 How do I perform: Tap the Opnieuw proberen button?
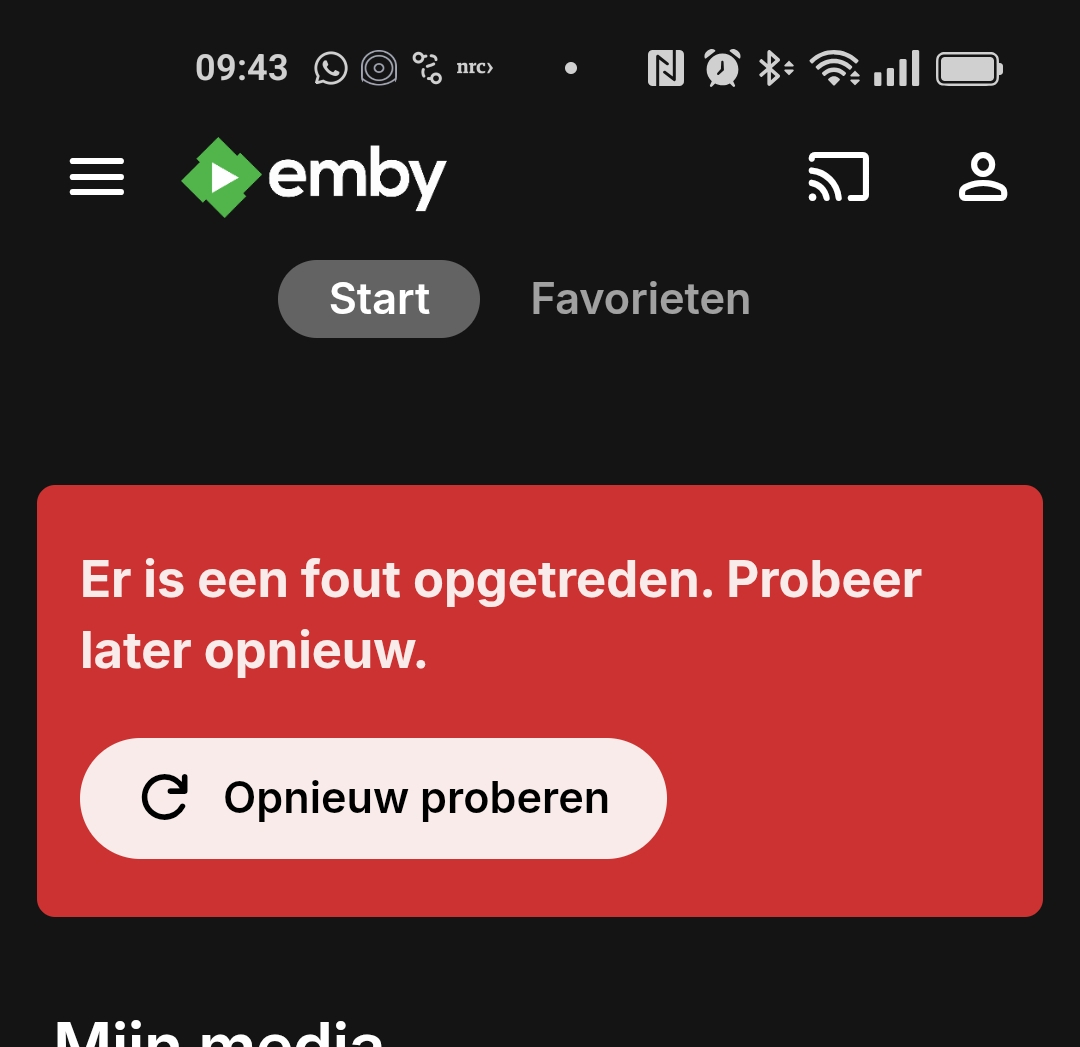tap(373, 798)
